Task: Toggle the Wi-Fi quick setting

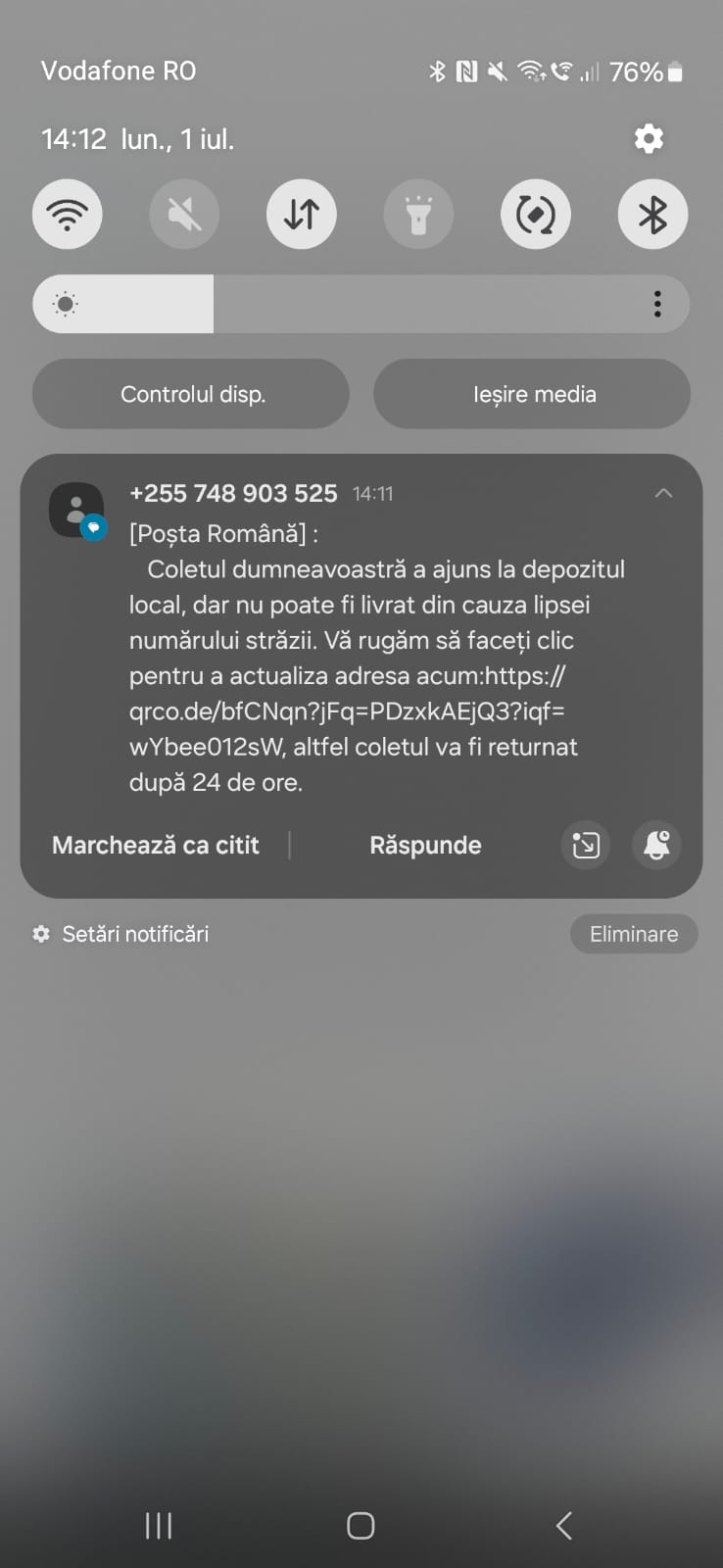Action: pyautogui.click(x=68, y=215)
